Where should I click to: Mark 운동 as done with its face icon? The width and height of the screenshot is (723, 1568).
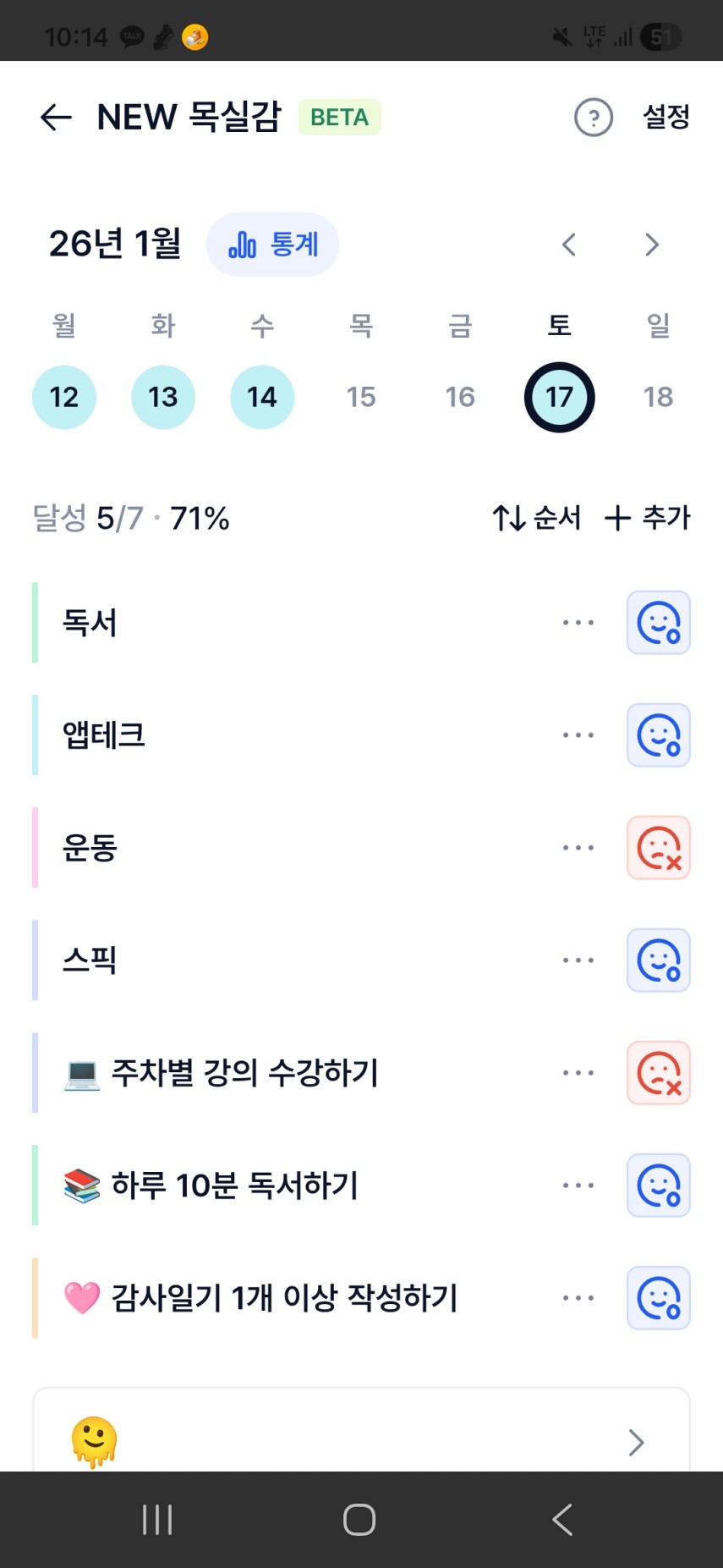click(x=659, y=848)
